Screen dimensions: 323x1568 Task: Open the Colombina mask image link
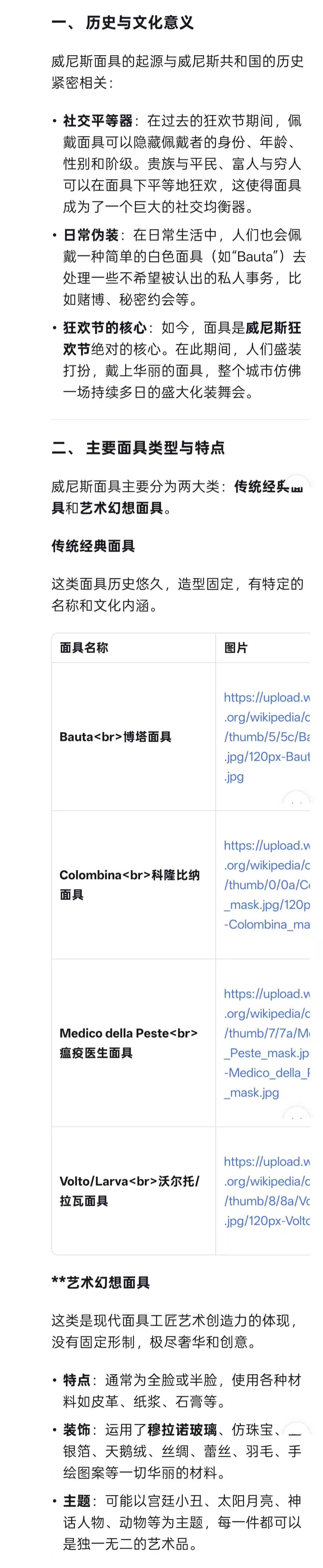(266, 884)
